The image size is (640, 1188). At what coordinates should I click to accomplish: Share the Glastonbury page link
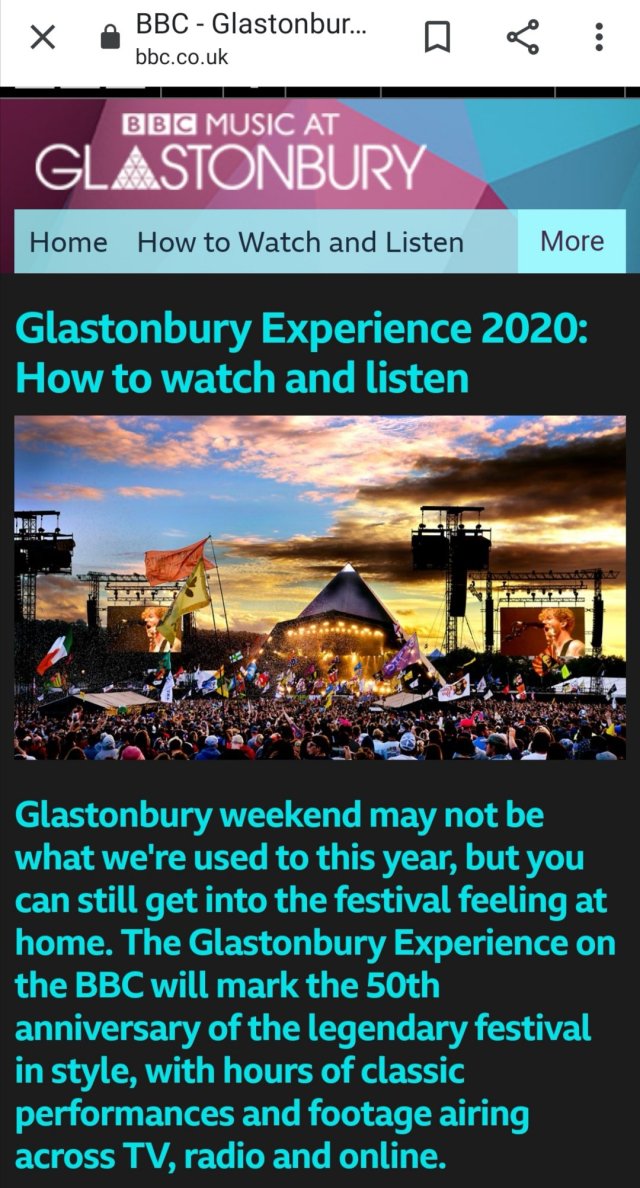pos(522,38)
